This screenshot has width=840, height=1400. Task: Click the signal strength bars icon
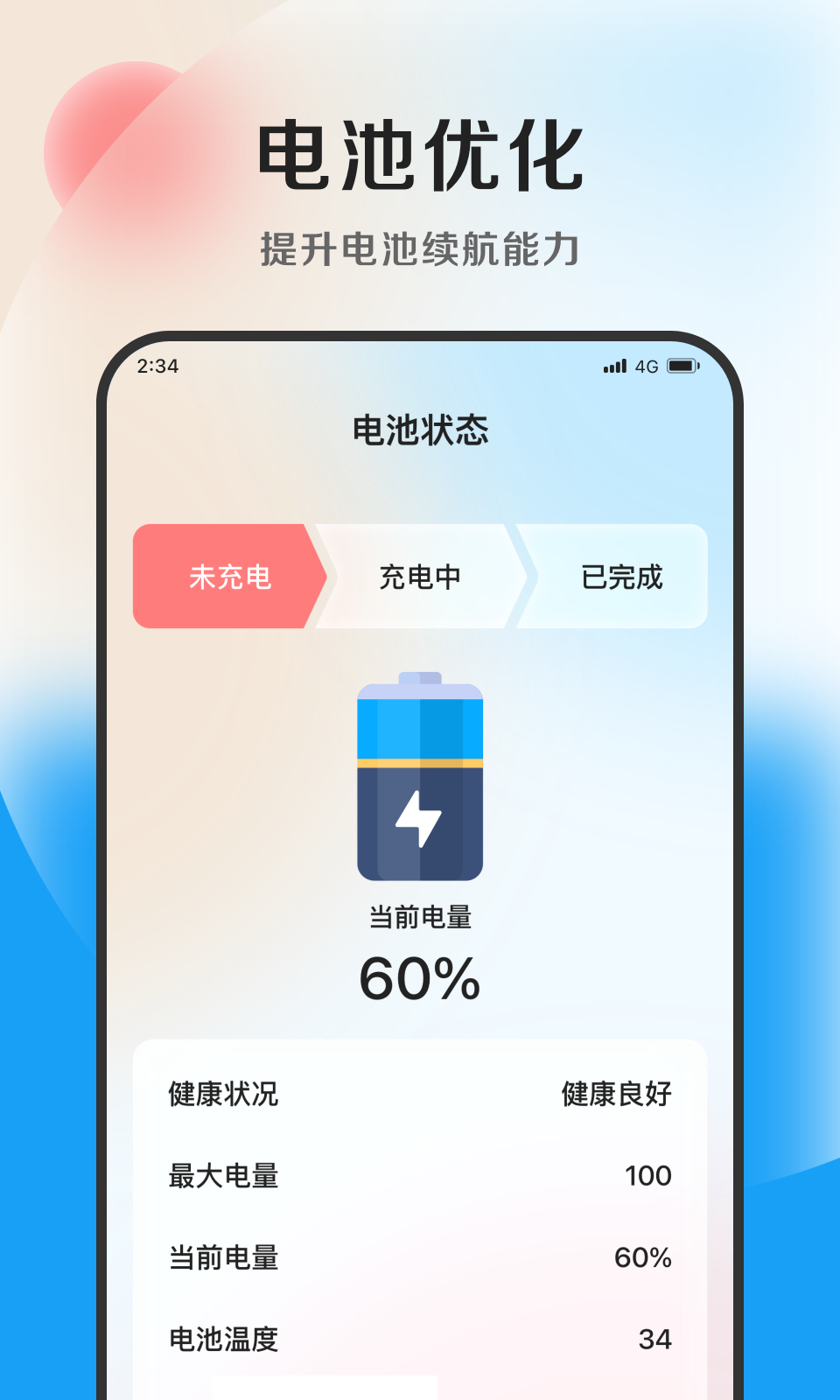(616, 367)
